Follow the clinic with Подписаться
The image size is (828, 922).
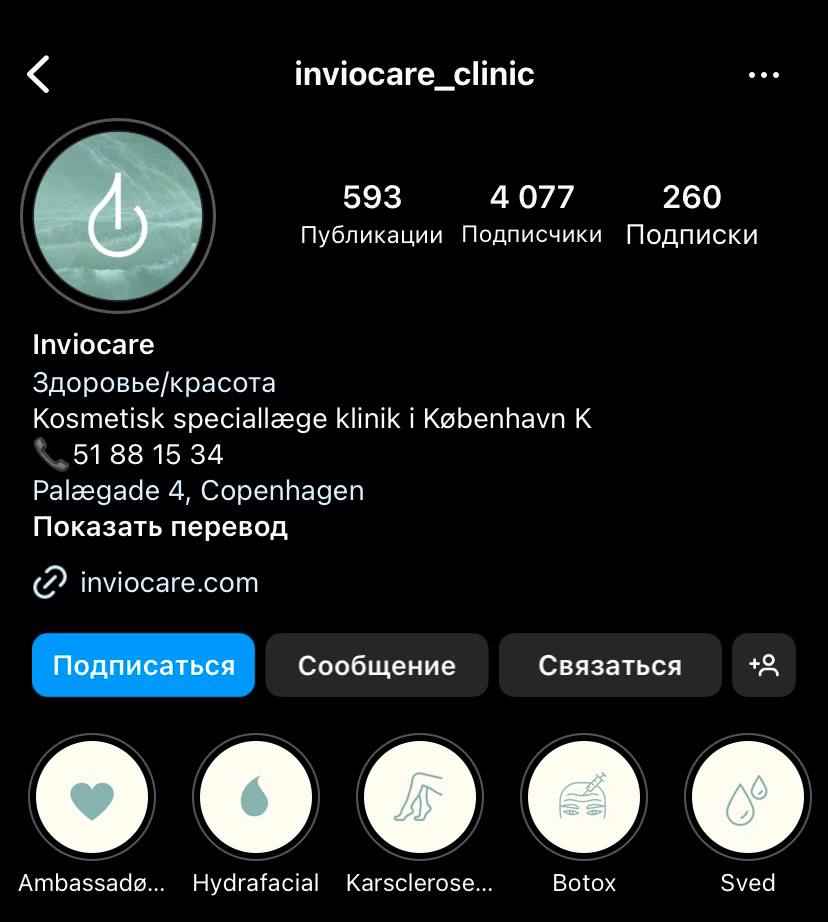point(143,665)
